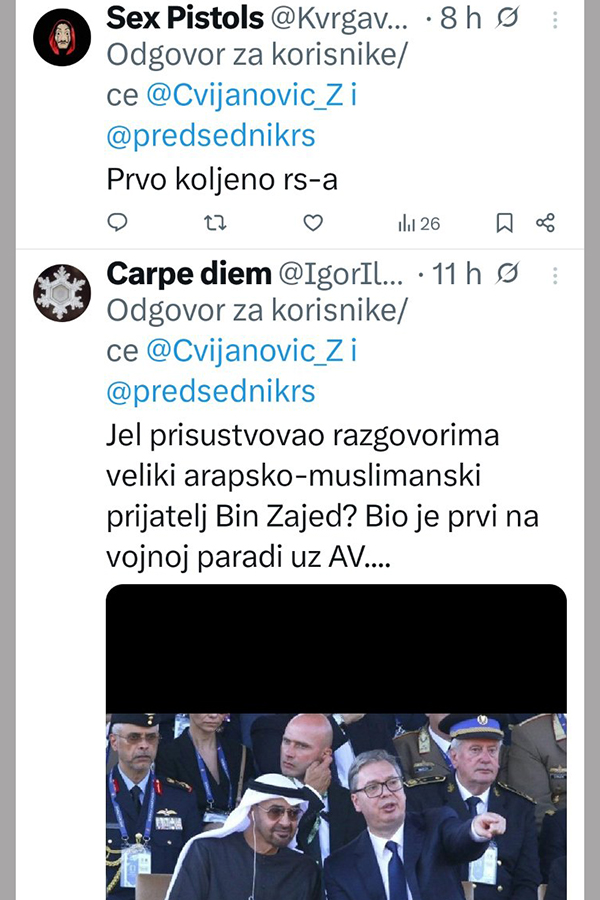
Task: Bookmark the Sex Pistols reply
Action: click(x=505, y=223)
